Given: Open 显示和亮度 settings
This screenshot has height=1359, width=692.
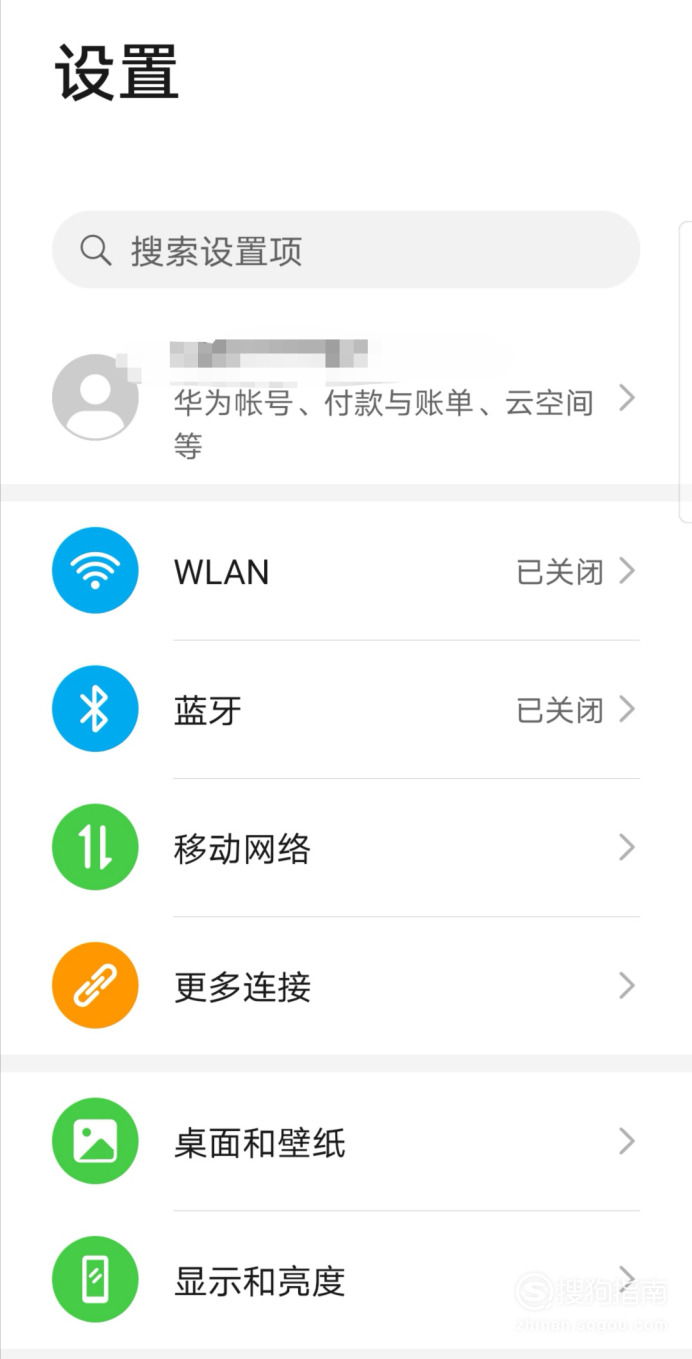Looking at the screenshot, I should (x=345, y=1280).
